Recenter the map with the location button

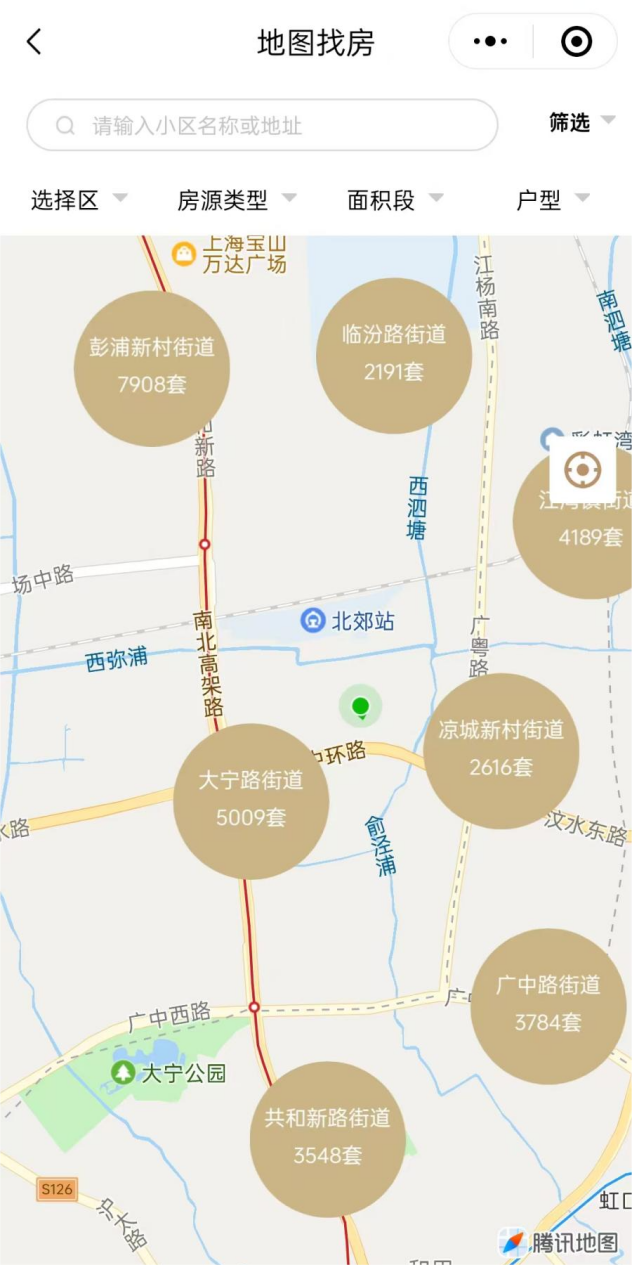pyautogui.click(x=582, y=469)
